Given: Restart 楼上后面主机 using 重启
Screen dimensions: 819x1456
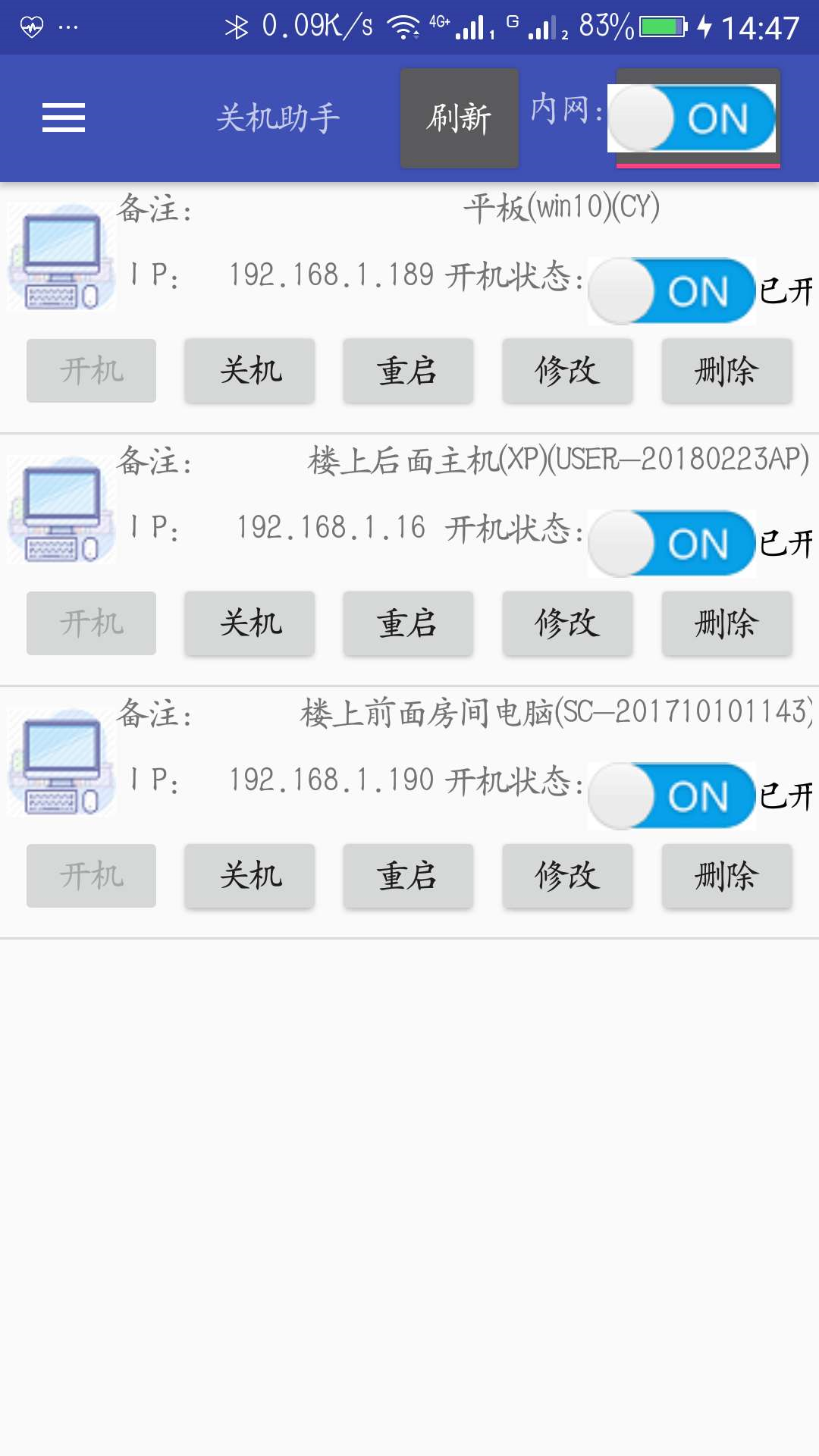Looking at the screenshot, I should click(408, 623).
